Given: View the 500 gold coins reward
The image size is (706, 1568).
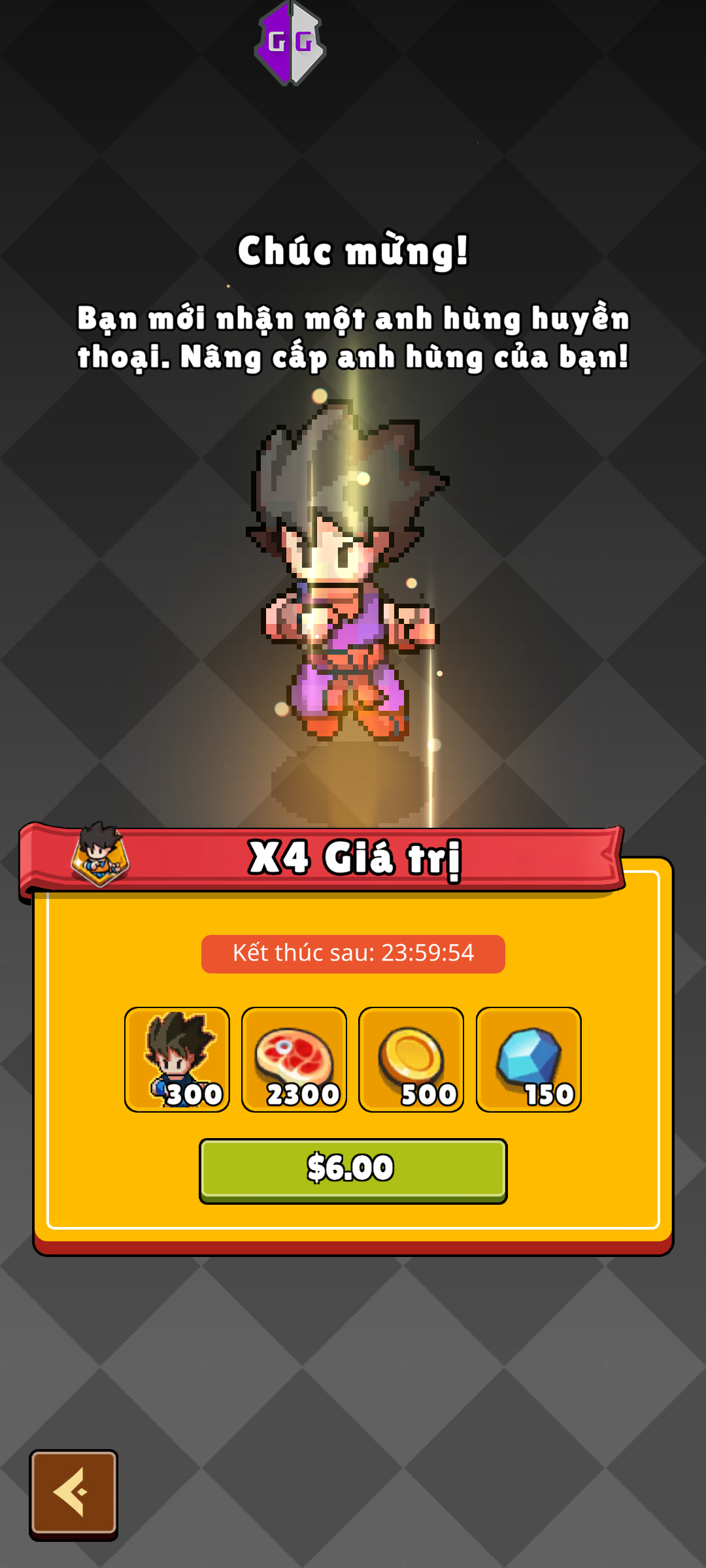Looking at the screenshot, I should click(x=411, y=1059).
